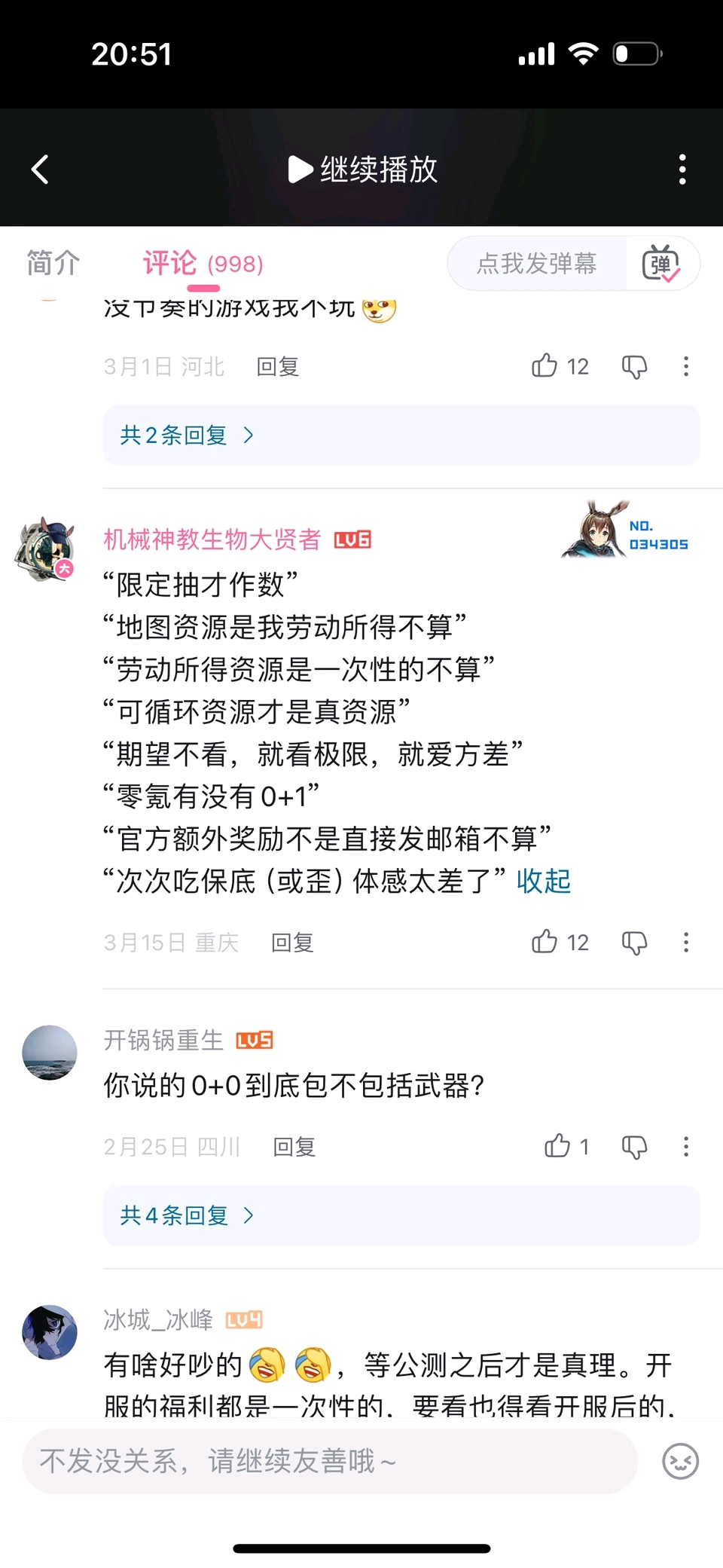This screenshot has height=1568, width=723.
Task: Go back using the top-left arrow
Action: (x=40, y=170)
